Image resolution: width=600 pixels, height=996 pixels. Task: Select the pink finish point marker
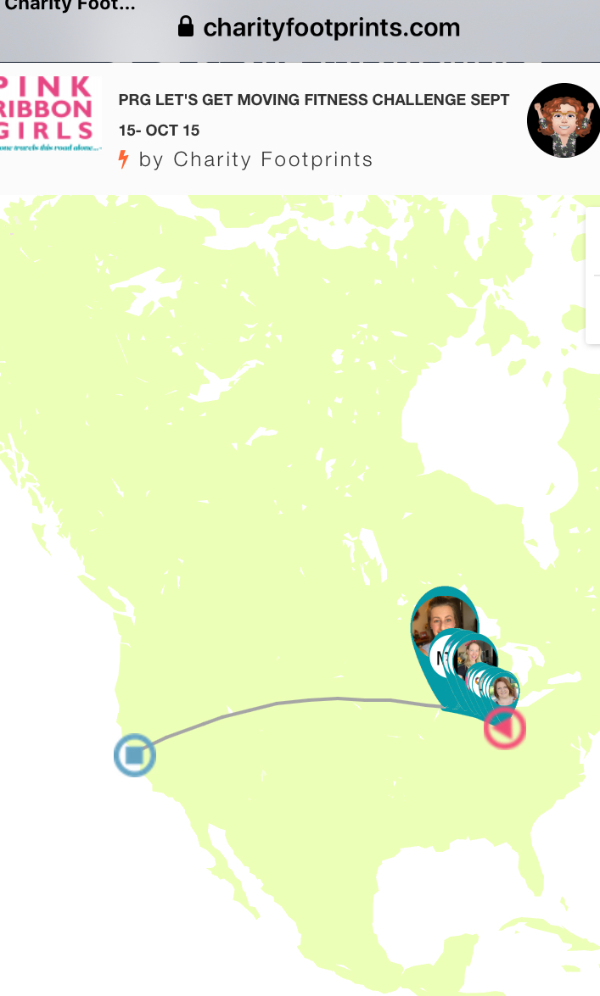pos(505,728)
